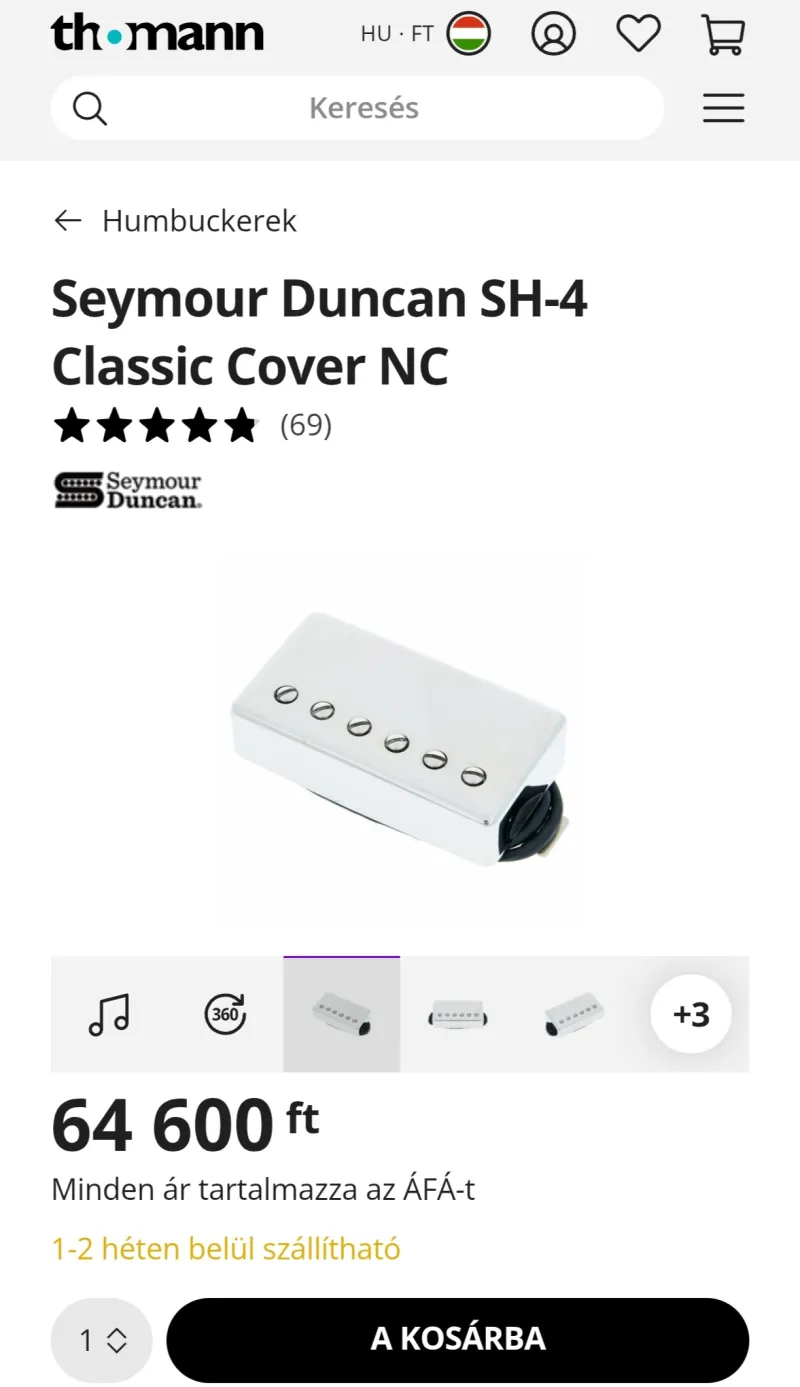800x1387 pixels.
Task: Go back to Humbuckerek category
Action: (x=175, y=221)
